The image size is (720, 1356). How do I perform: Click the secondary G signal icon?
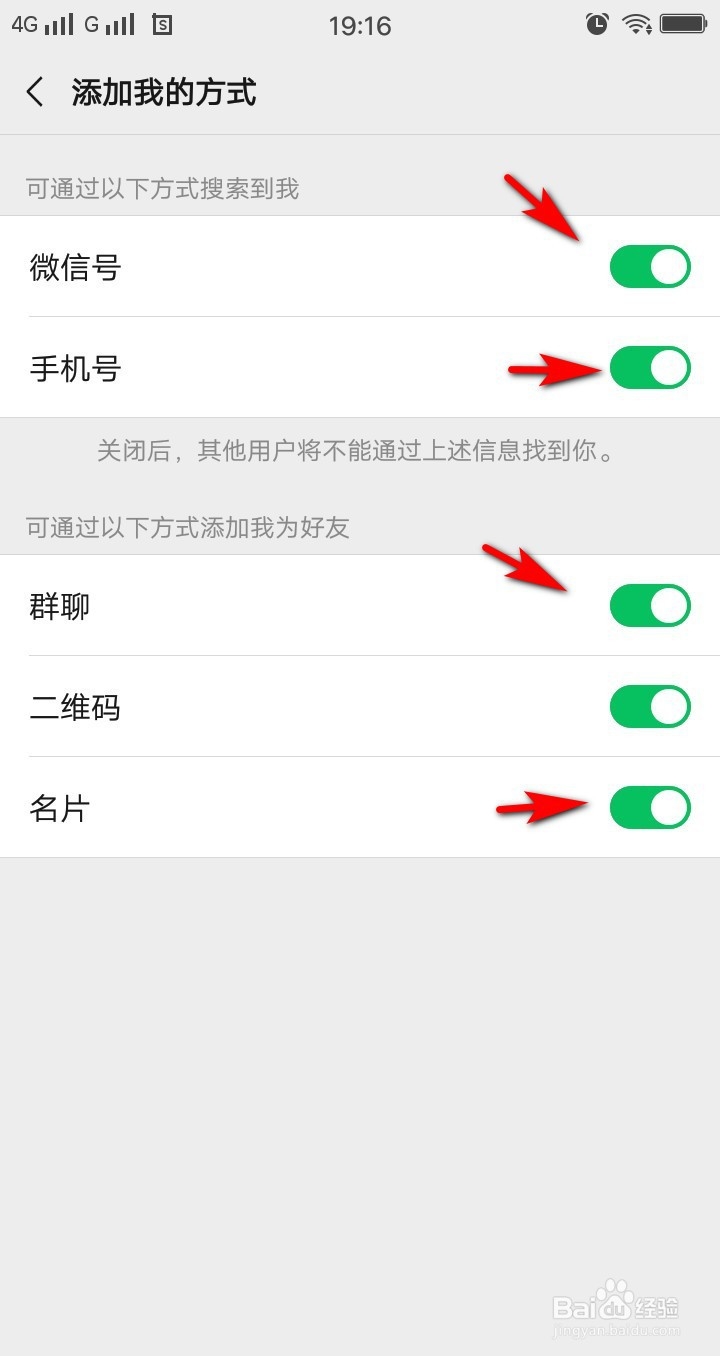pos(110,25)
